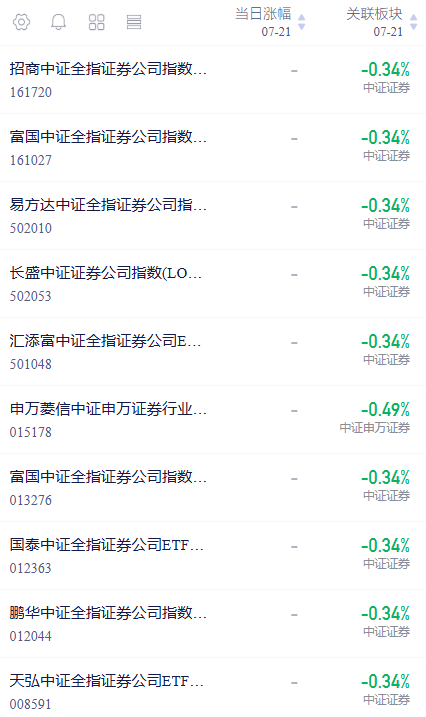Viewport: 426px width, 717px height.
Task: Open the notifications bell
Action: coord(59,22)
